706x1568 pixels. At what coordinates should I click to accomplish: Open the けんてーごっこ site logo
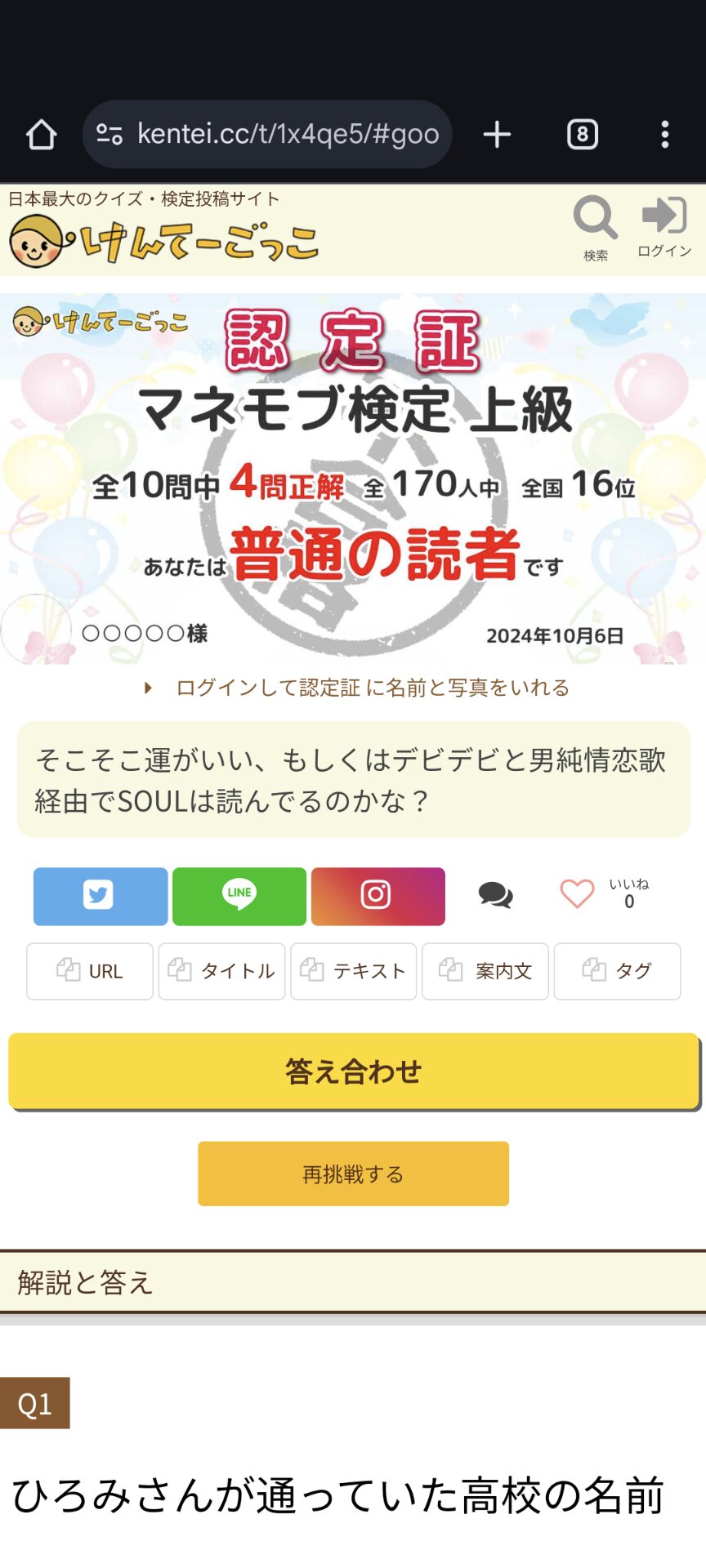click(x=163, y=241)
